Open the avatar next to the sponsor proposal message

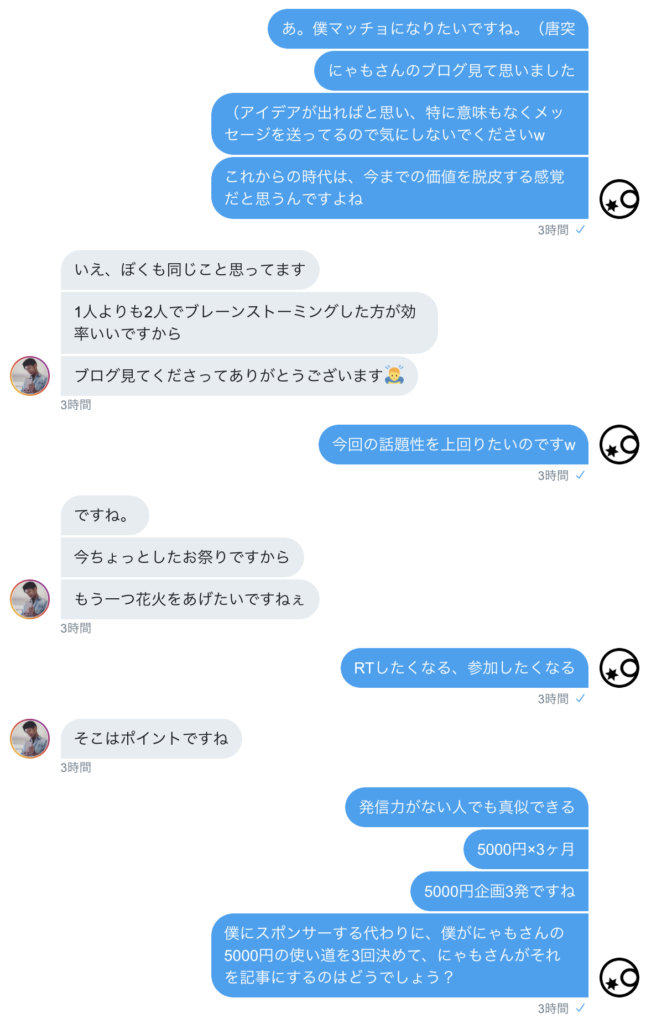[619, 977]
